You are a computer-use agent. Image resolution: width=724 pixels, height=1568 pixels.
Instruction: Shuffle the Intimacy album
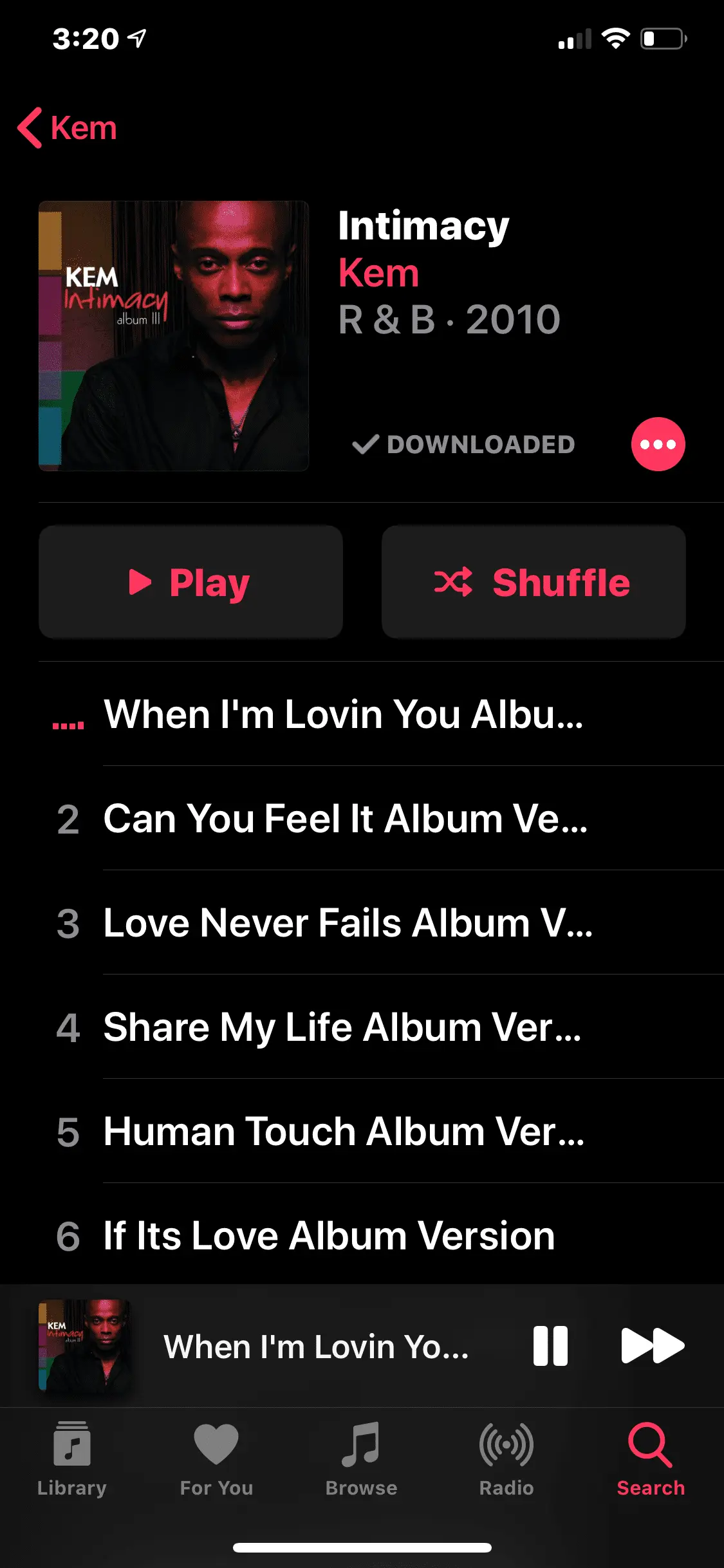(533, 582)
